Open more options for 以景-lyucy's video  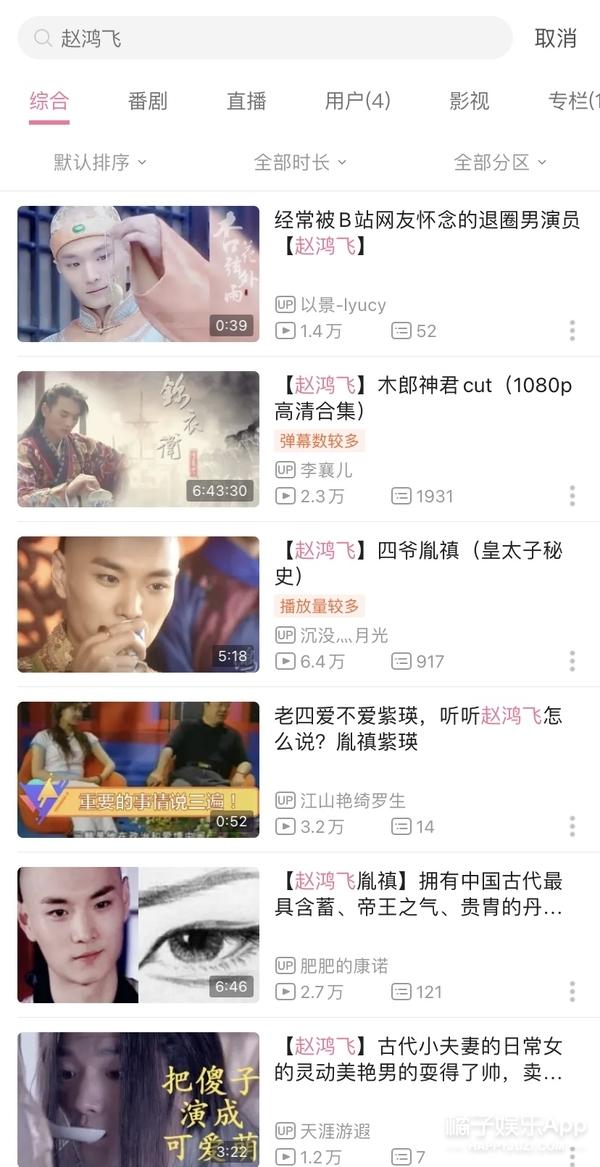[x=572, y=331]
